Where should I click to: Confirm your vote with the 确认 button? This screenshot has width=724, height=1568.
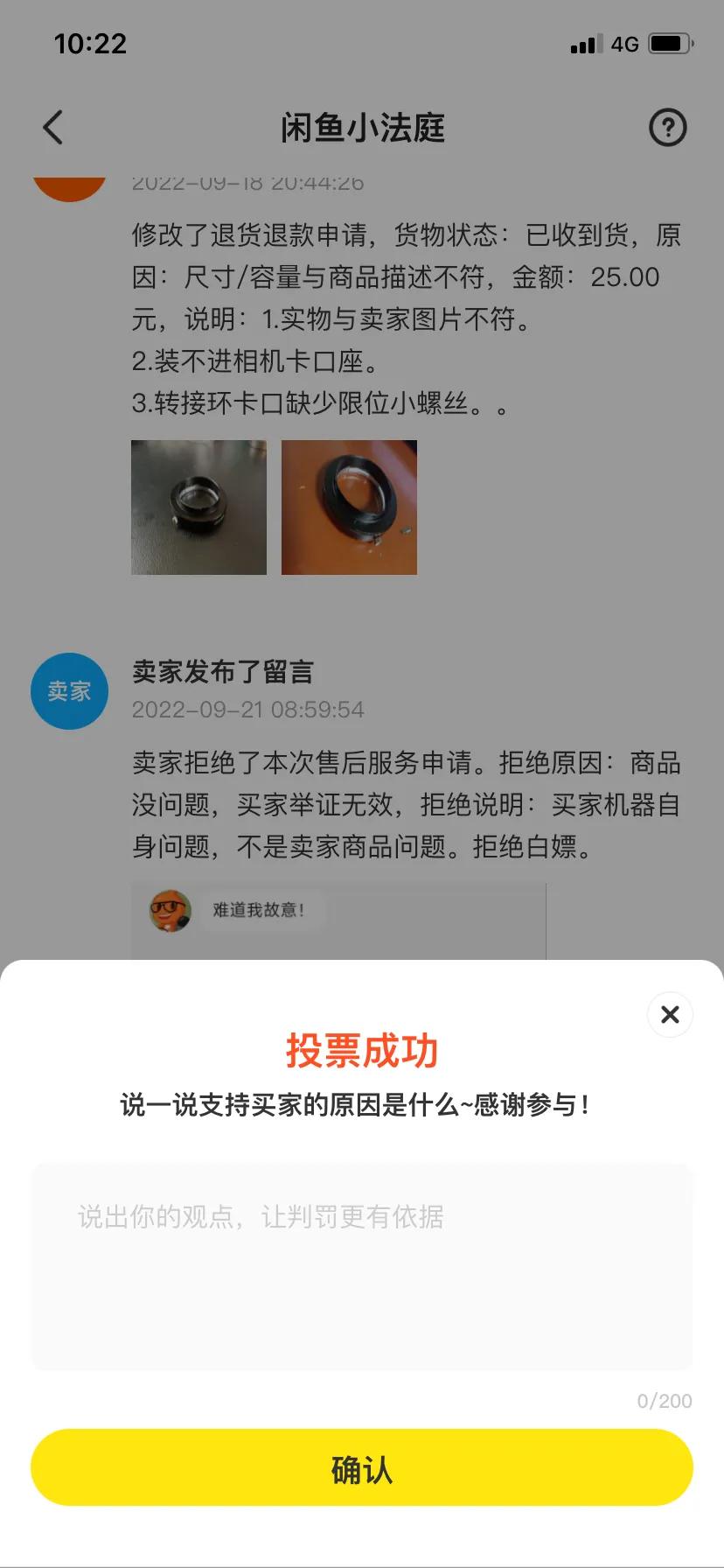[362, 1467]
